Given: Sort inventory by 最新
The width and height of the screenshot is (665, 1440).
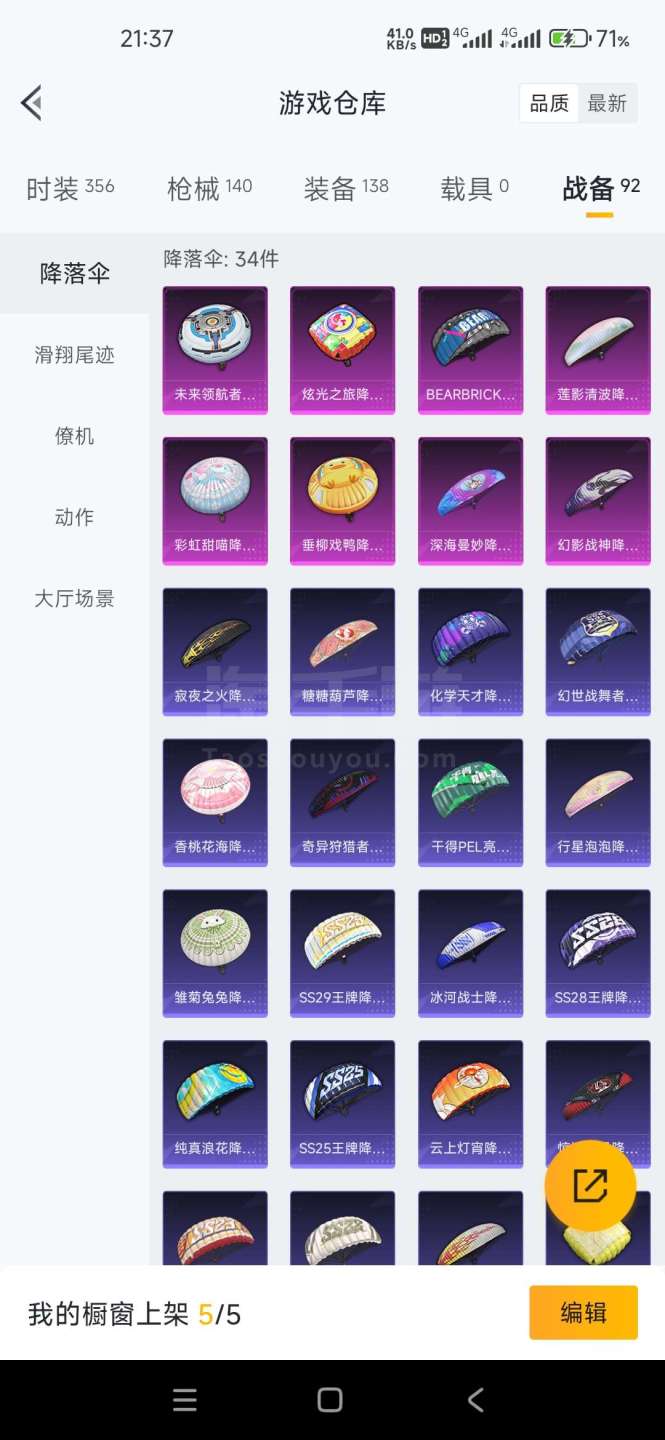Looking at the screenshot, I should point(607,104).
